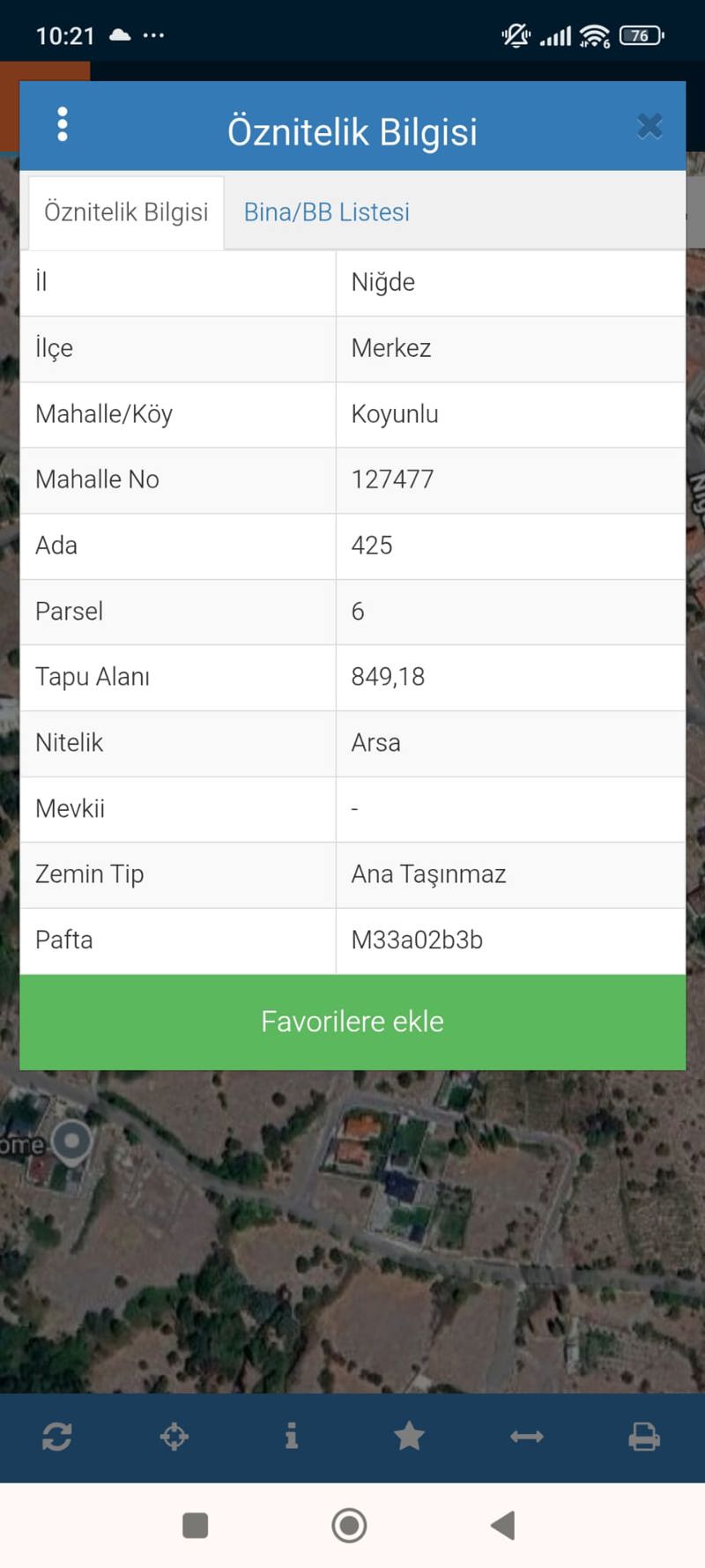Image resolution: width=705 pixels, height=1568 pixels.
Task: Go to home screen via system home button
Action: 349,1525
